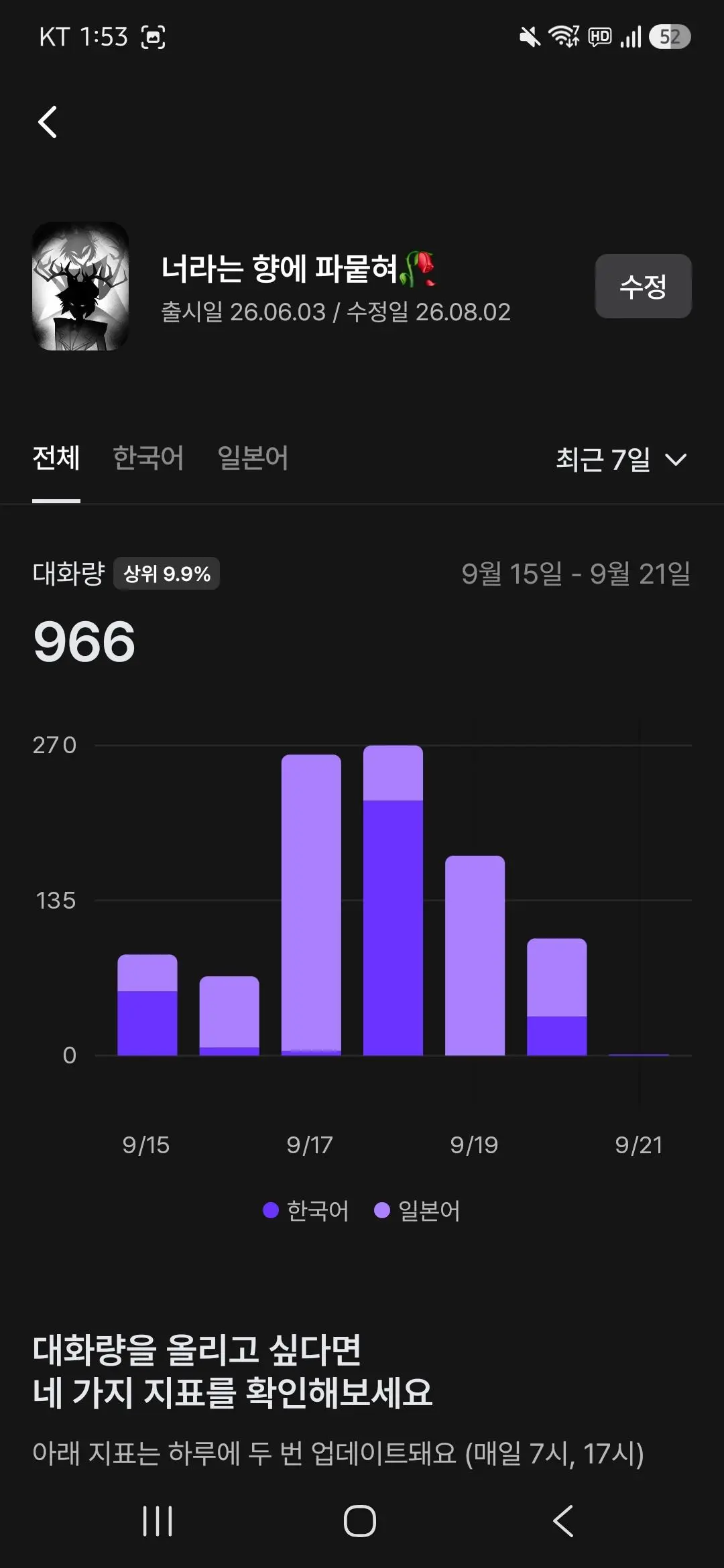Switch to the 한국어 tab
Viewport: 724px width, 1568px height.
pyautogui.click(x=148, y=458)
